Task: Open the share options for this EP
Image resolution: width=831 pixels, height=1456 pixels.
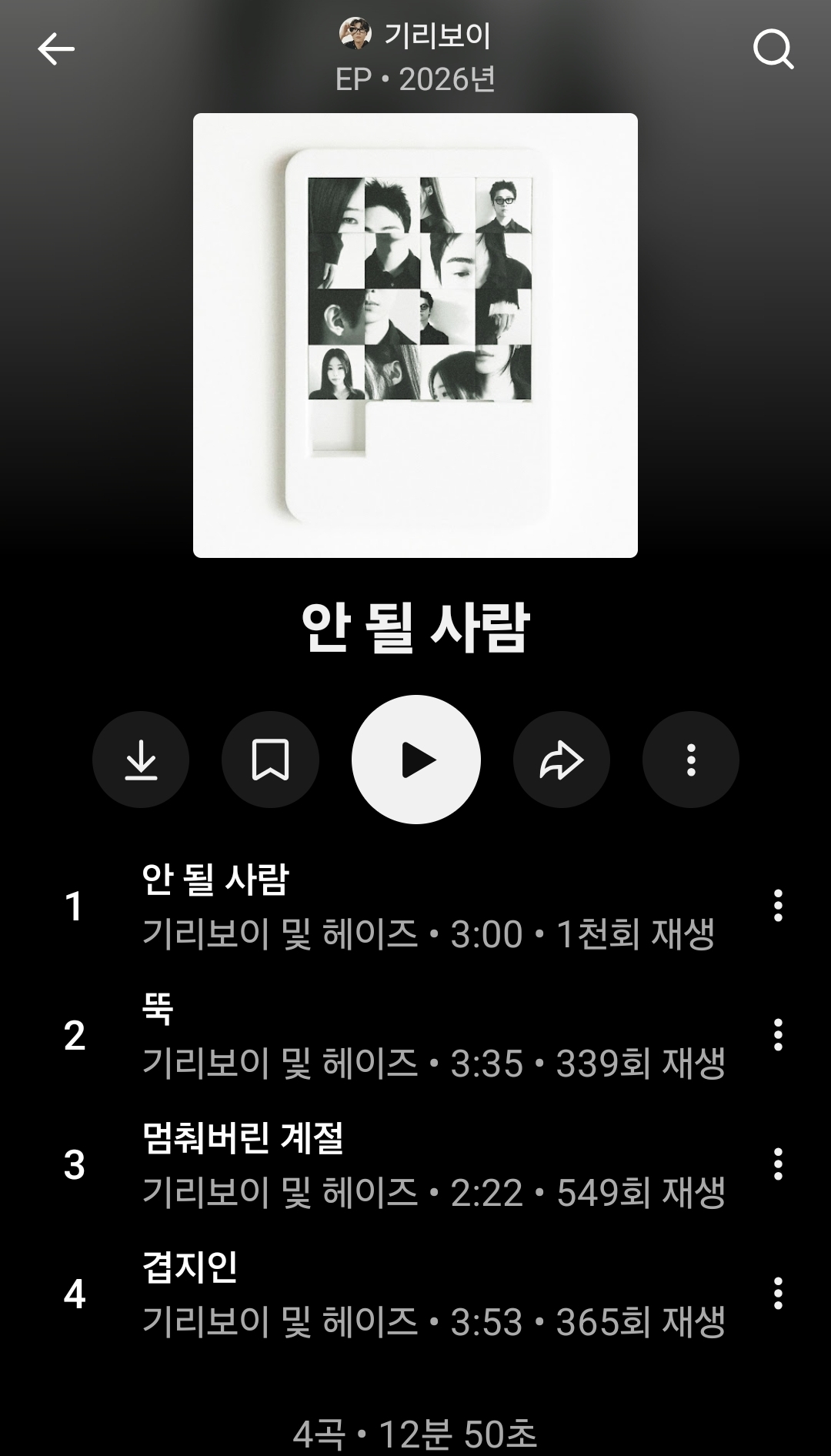Action: 561,759
